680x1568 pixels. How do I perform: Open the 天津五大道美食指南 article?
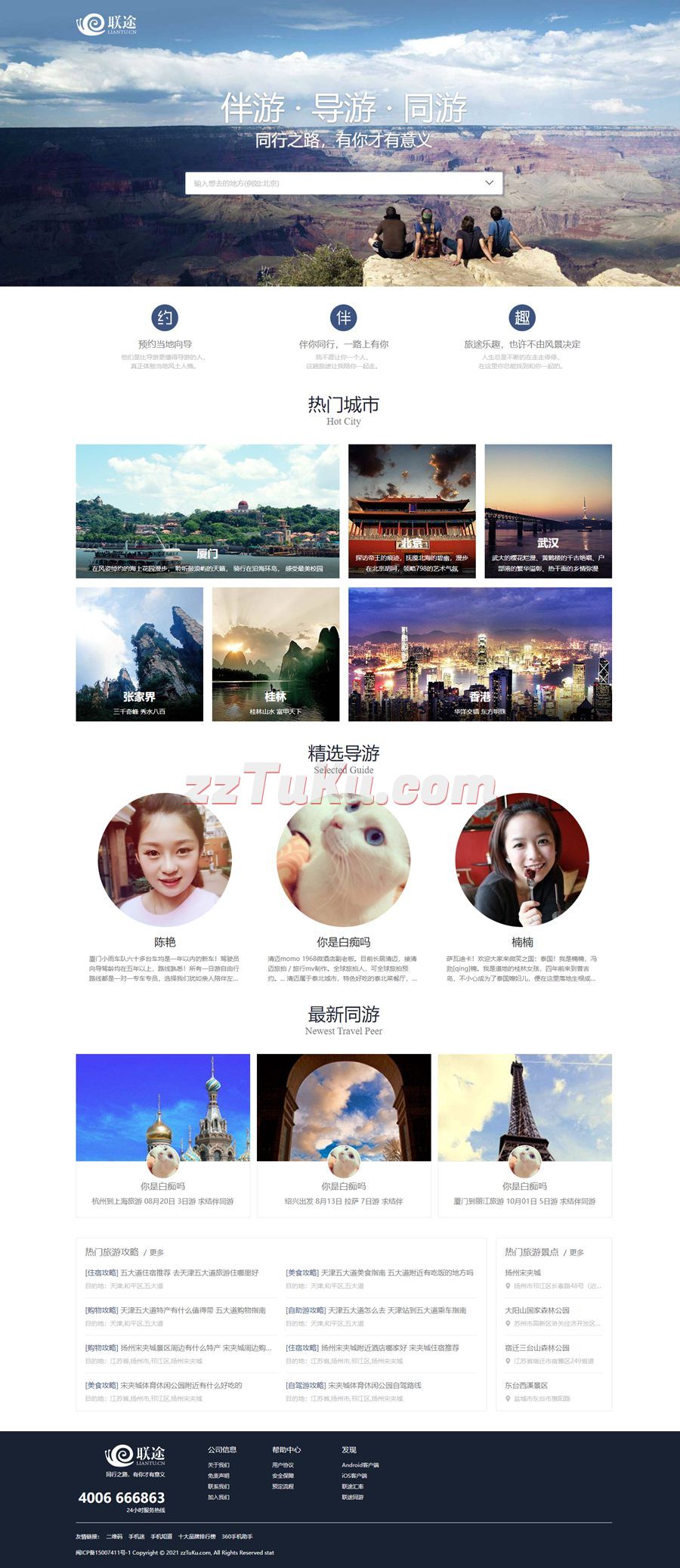[380, 1273]
